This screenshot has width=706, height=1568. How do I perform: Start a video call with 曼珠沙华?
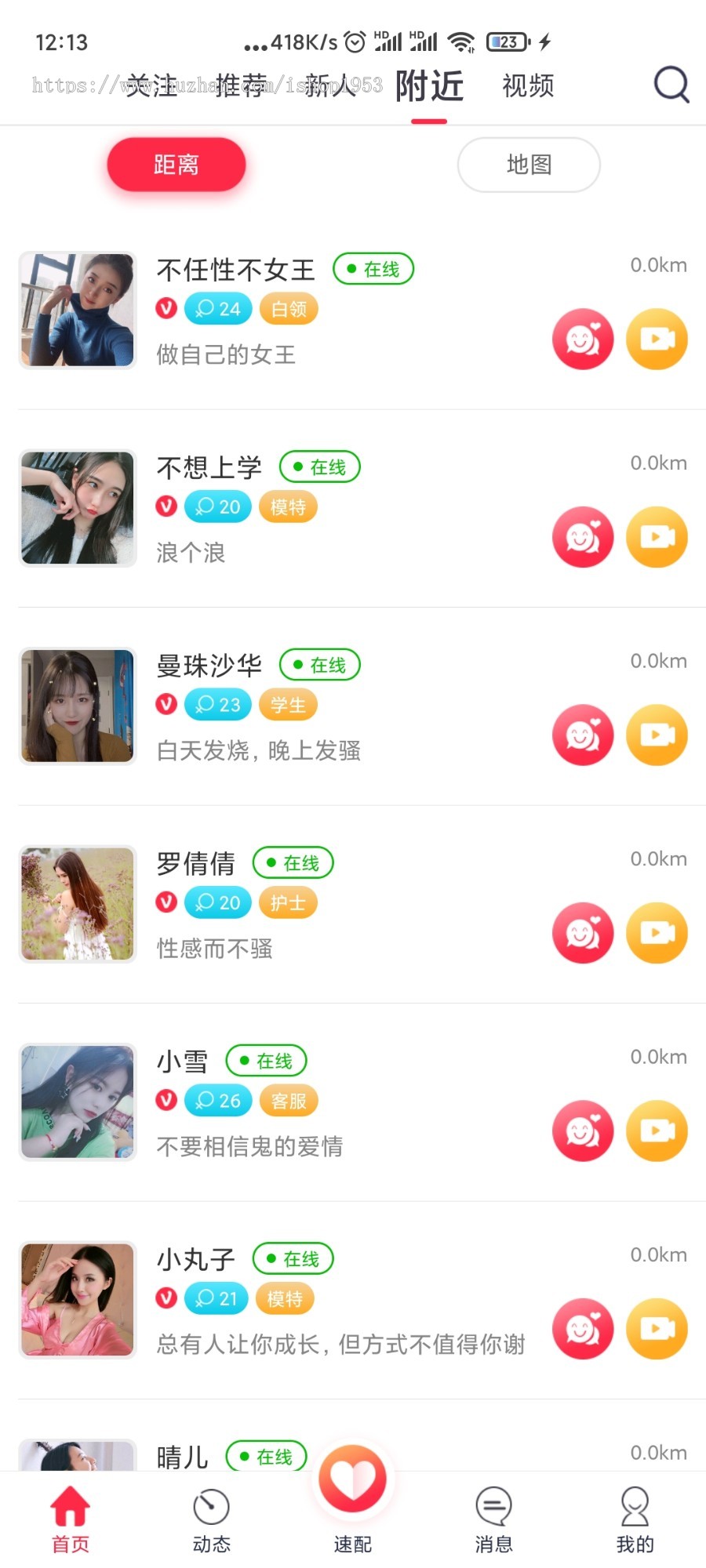coord(657,735)
